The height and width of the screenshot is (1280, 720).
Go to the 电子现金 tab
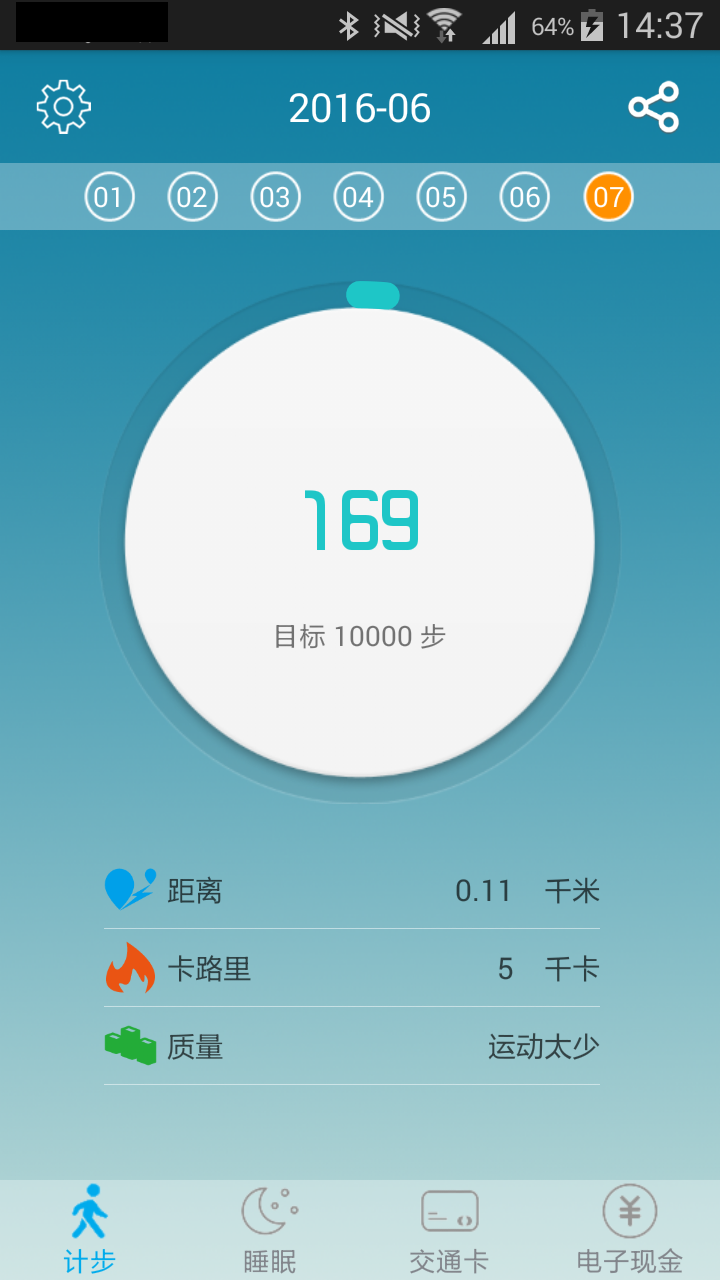(x=629, y=1229)
